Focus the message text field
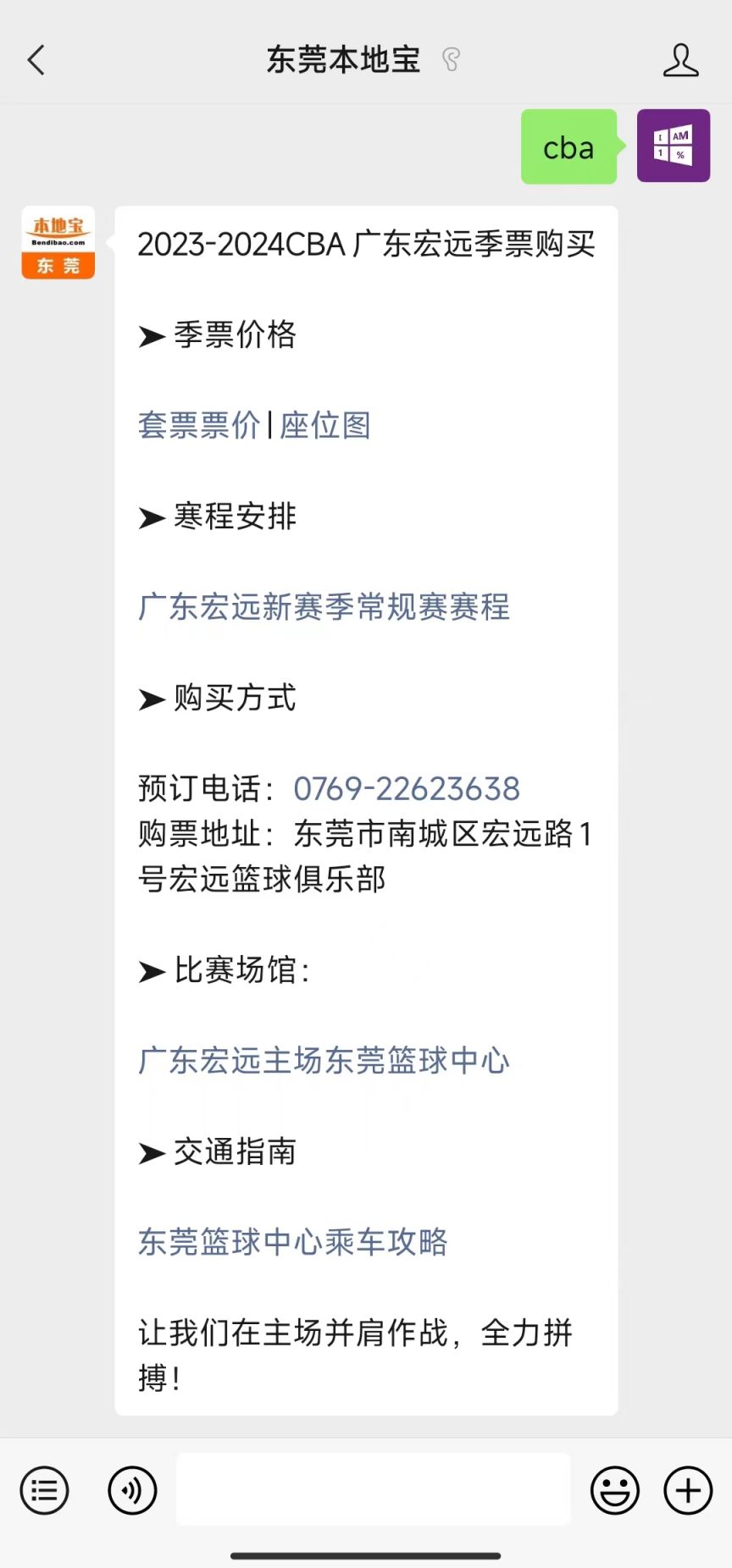The width and height of the screenshot is (732, 1568). (x=373, y=1489)
